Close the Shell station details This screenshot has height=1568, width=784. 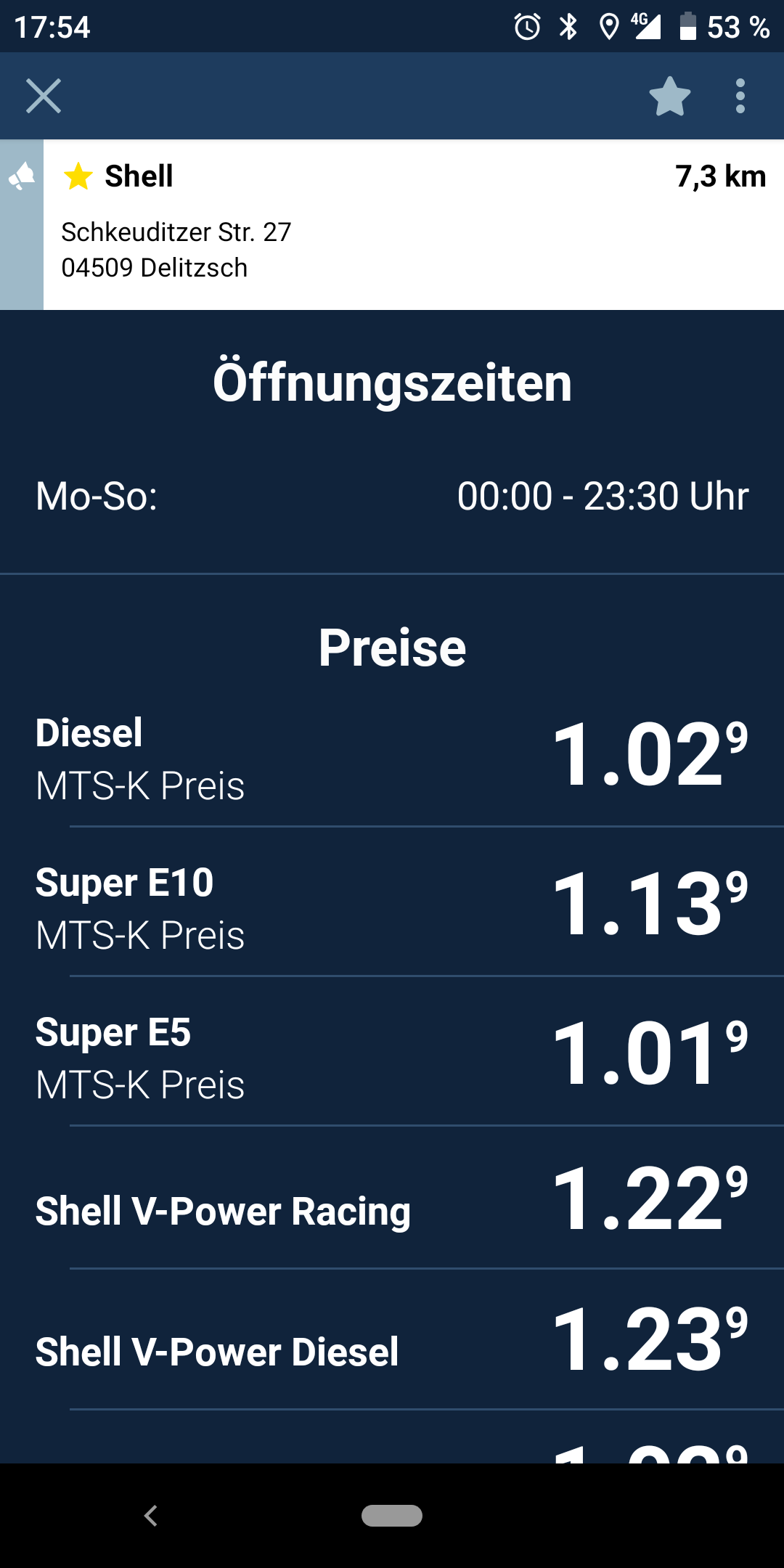[44, 96]
